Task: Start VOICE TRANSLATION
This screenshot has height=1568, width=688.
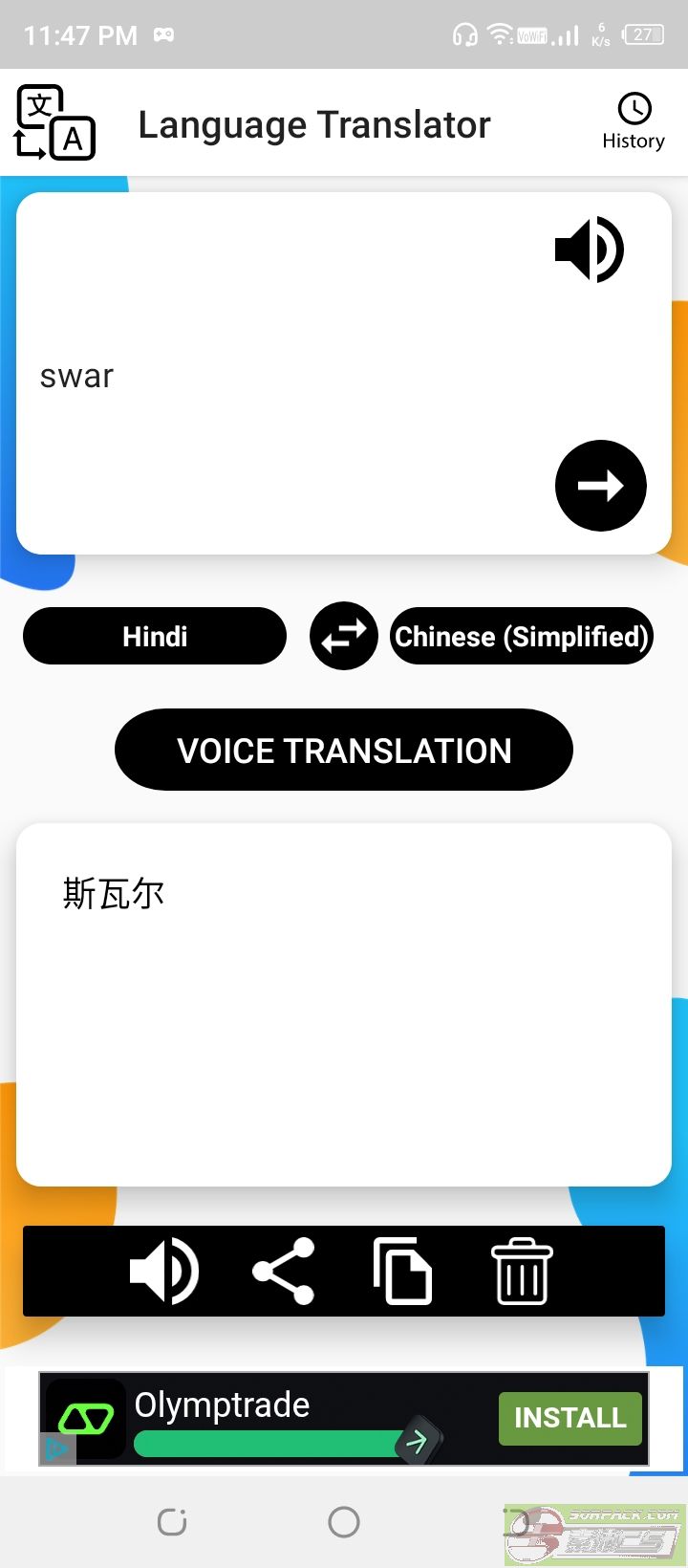Action: click(x=344, y=751)
